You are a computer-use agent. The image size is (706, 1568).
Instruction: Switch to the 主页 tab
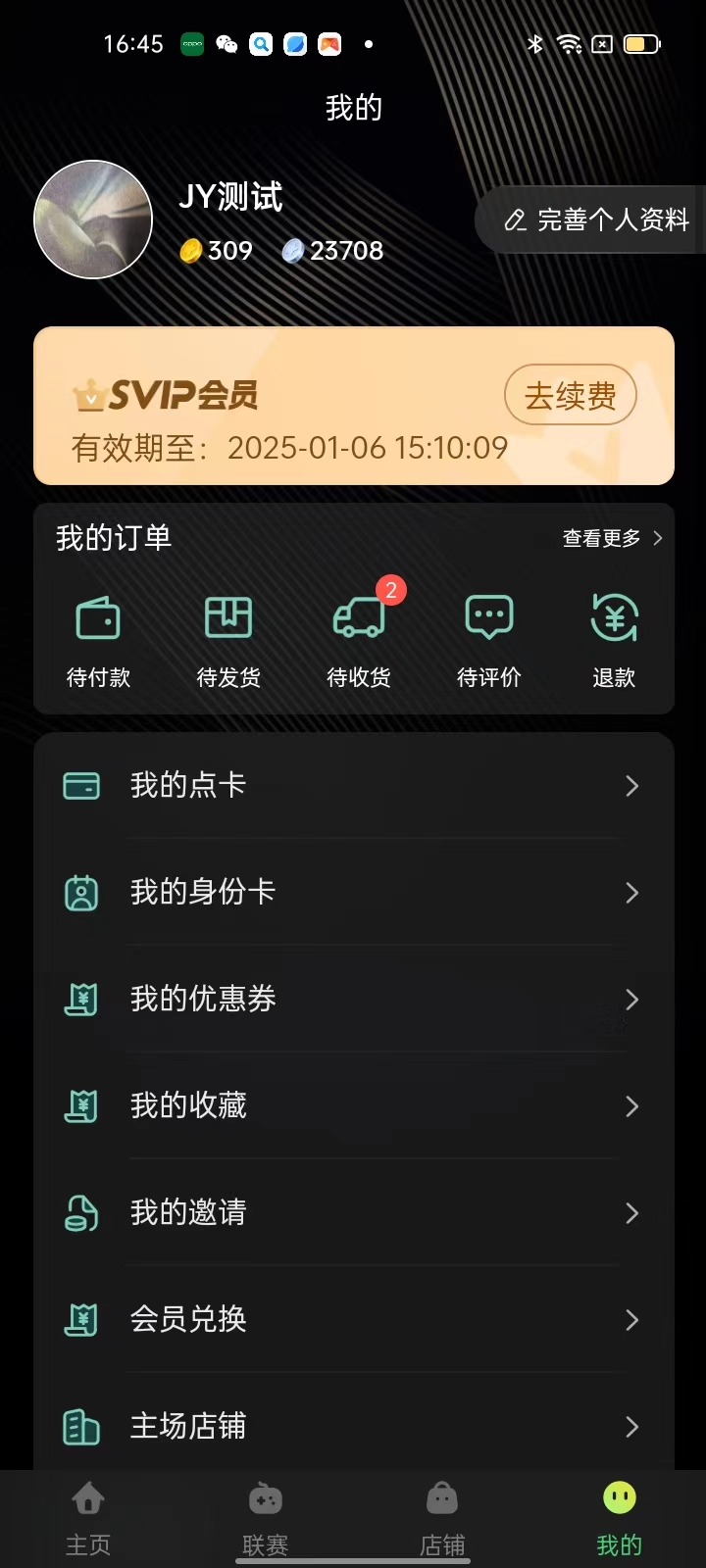point(88,1518)
